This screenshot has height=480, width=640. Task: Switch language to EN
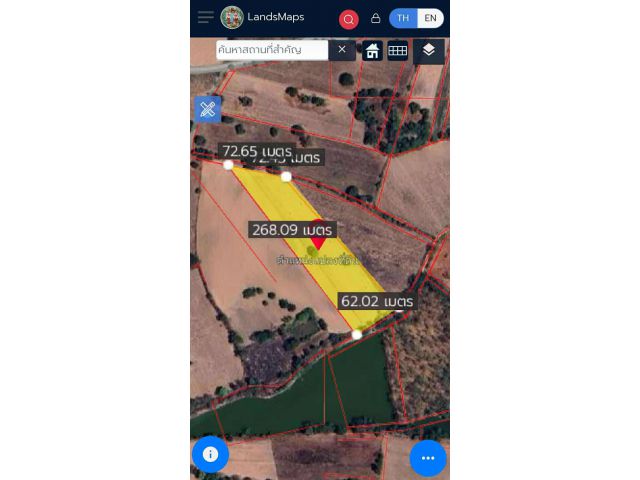430,18
